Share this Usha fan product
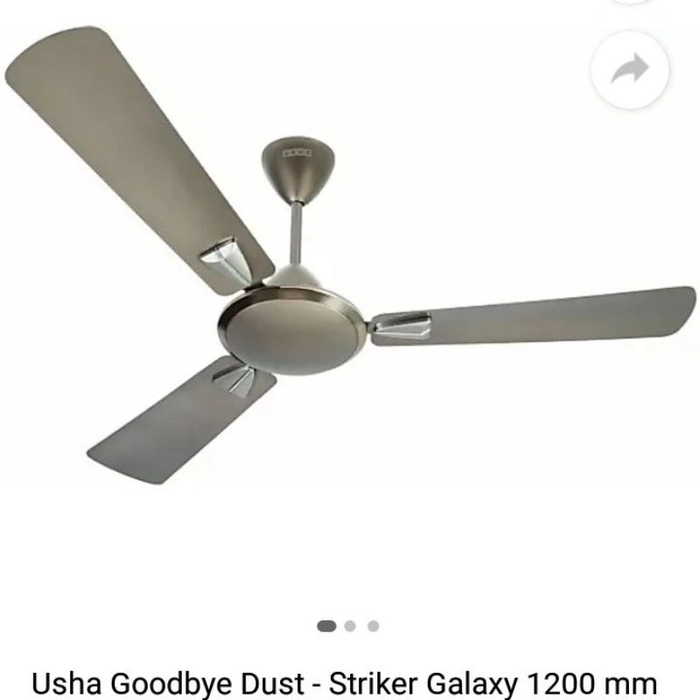Screen dimensions: 700x700 point(630,69)
